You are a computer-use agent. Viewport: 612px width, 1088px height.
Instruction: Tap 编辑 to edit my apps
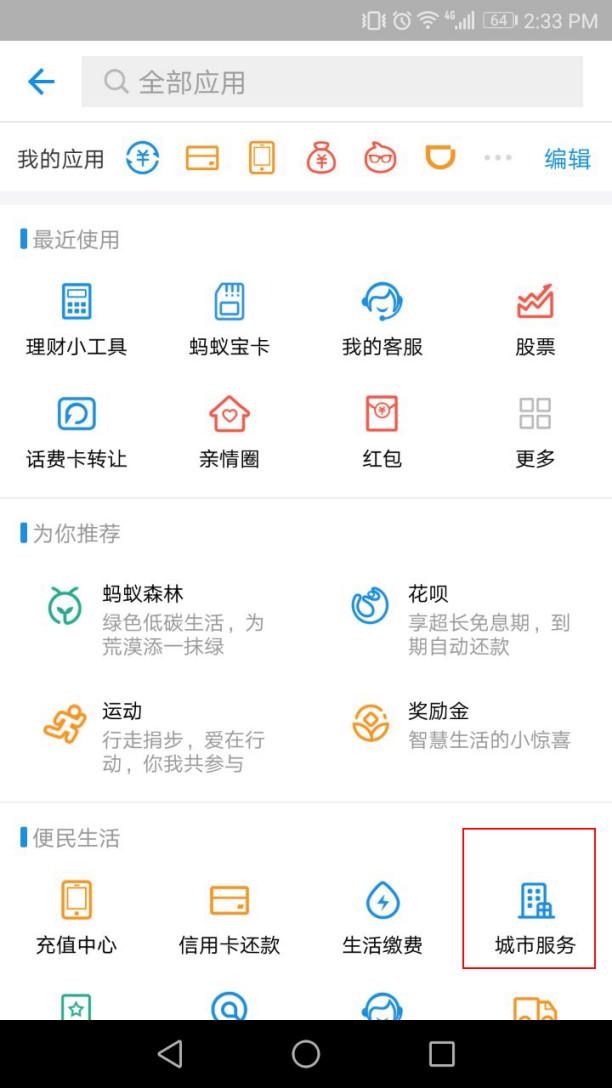pyautogui.click(x=567, y=159)
